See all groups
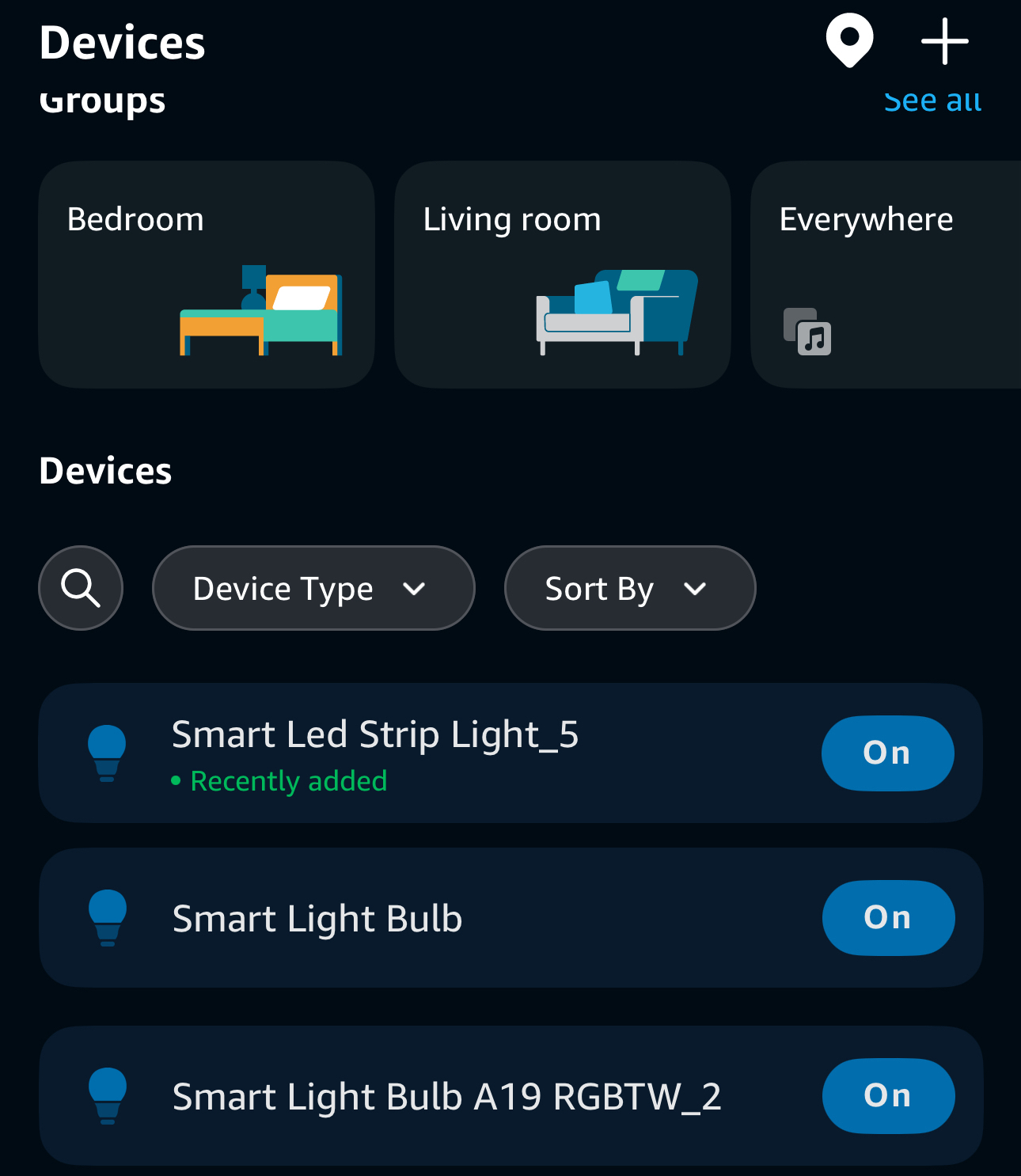The height and width of the screenshot is (1176, 1021). [932, 101]
